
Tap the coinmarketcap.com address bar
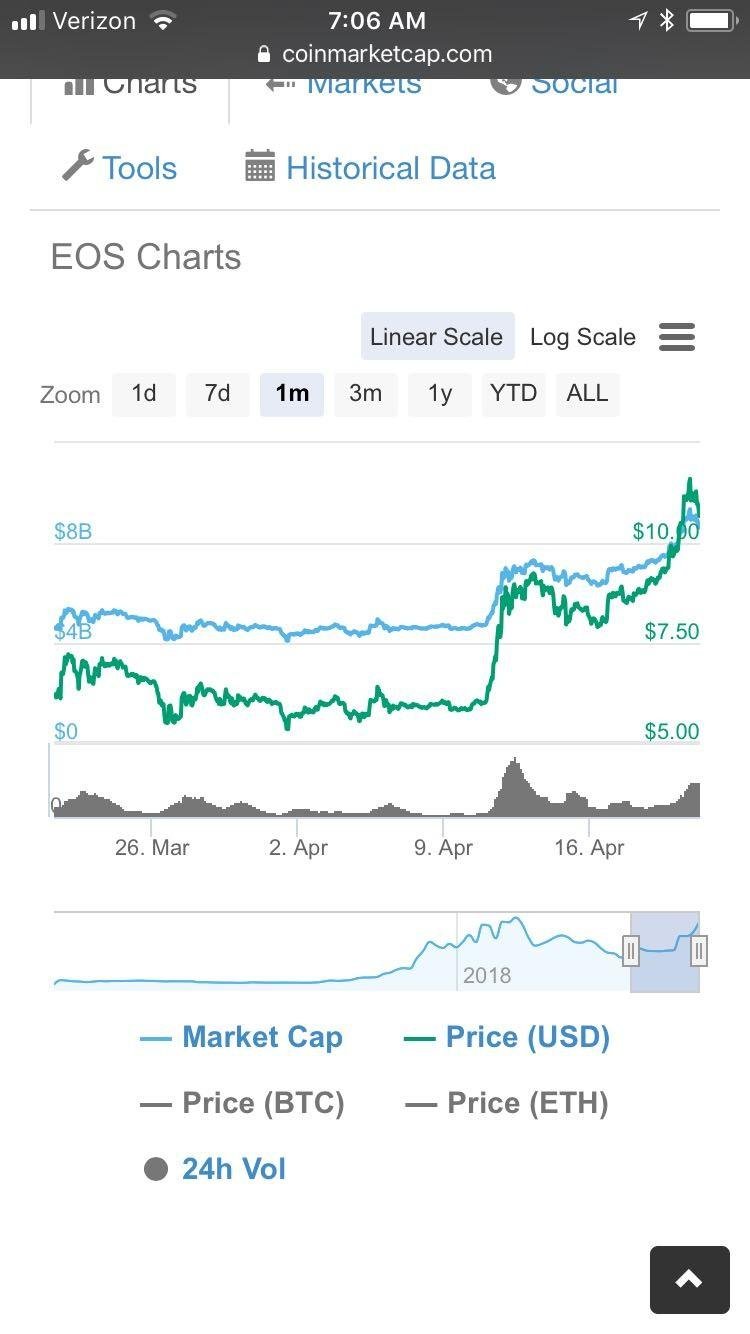tap(375, 54)
